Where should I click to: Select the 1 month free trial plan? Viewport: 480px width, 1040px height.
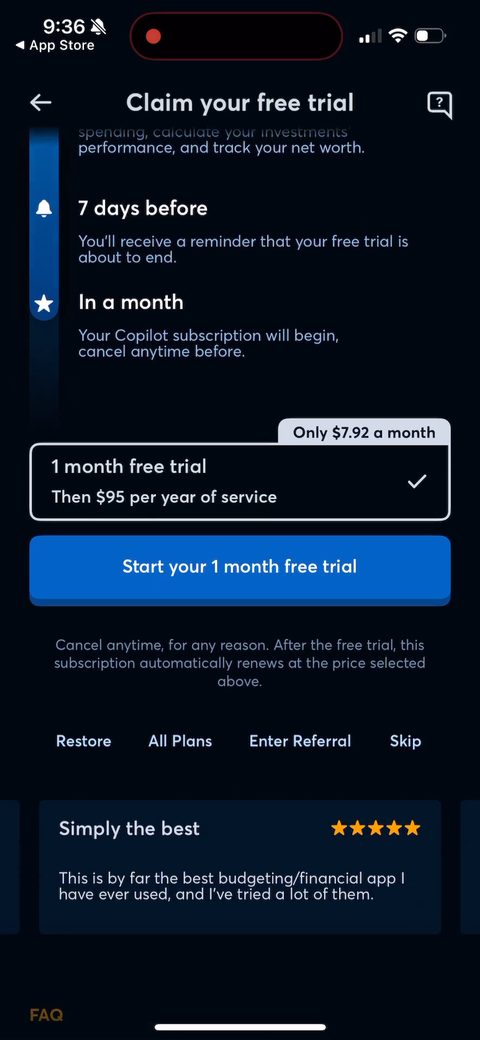pos(239,482)
